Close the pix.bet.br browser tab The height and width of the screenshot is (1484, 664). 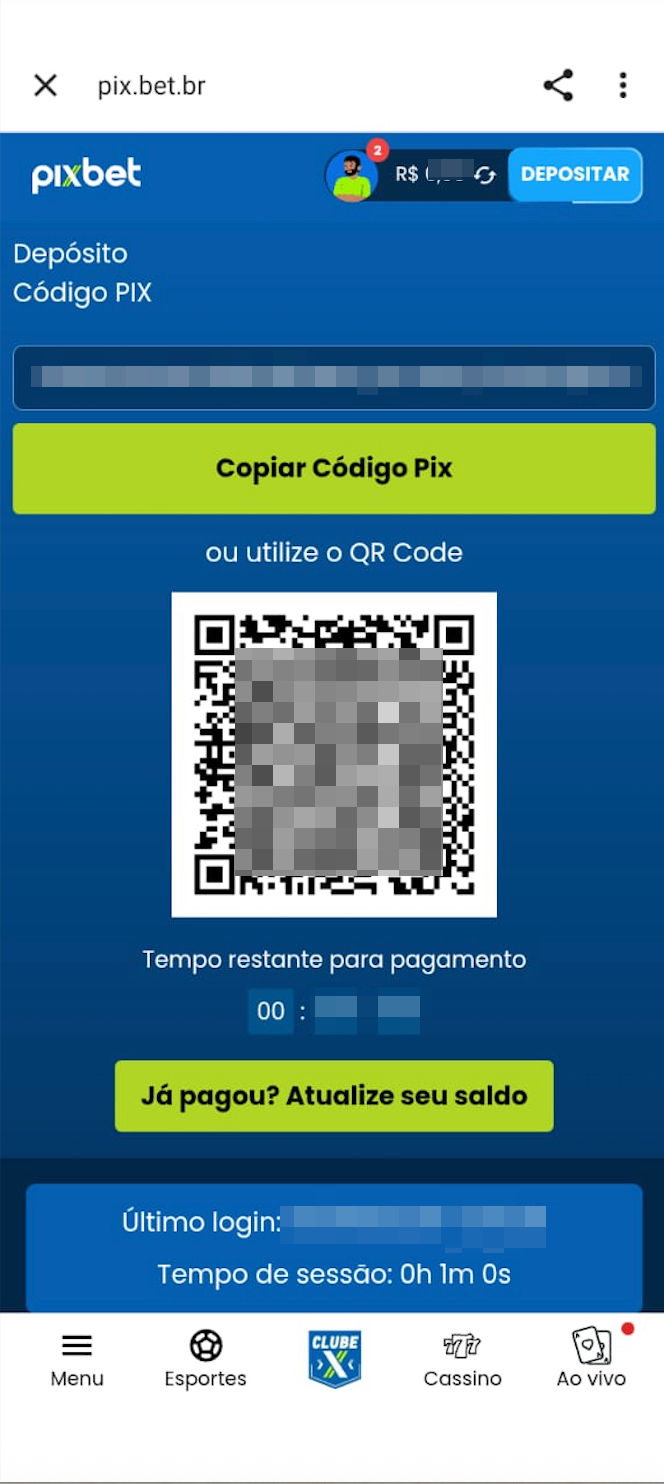pyautogui.click(x=45, y=86)
